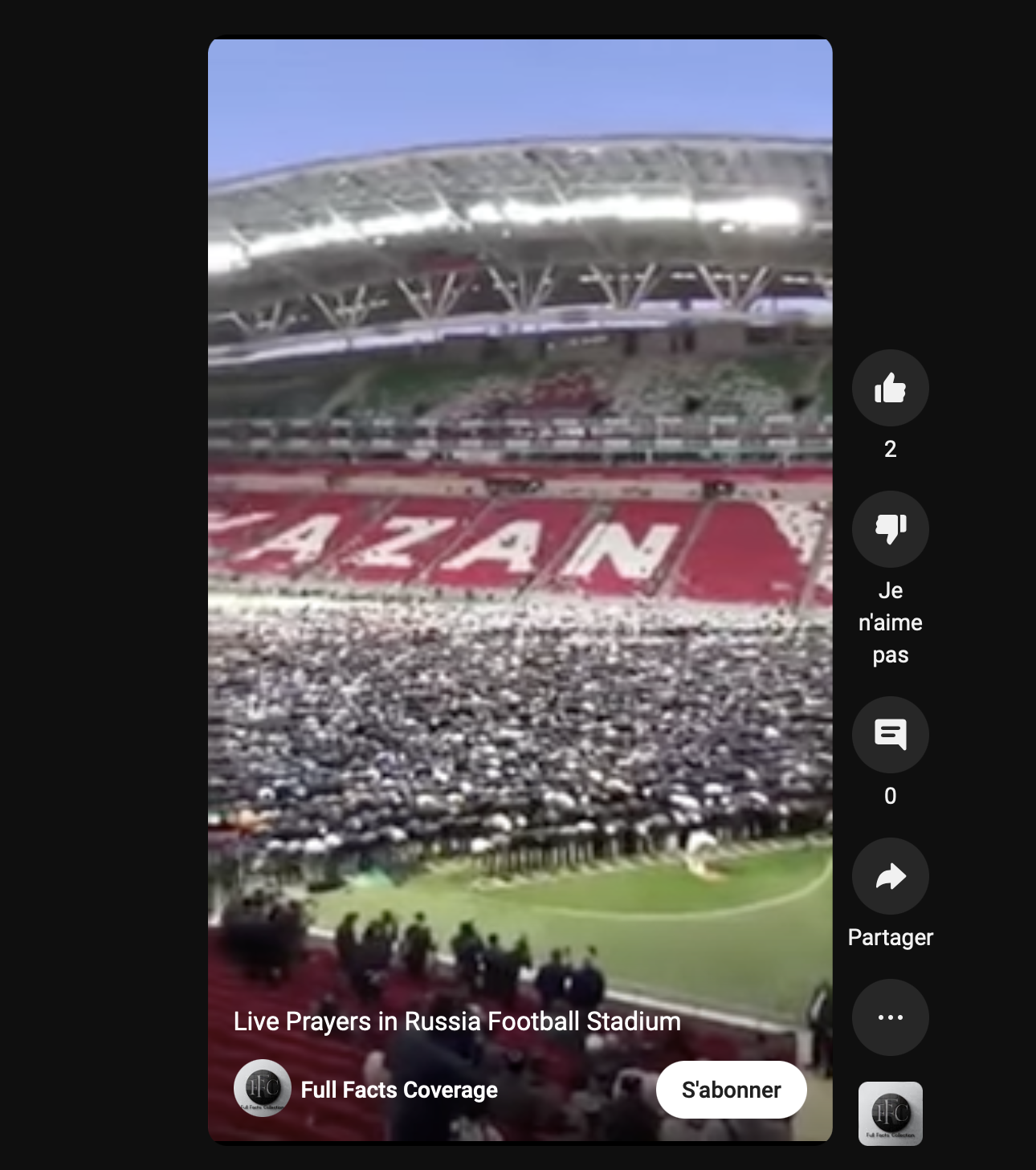
Task: Open the comments section
Action: [890, 735]
